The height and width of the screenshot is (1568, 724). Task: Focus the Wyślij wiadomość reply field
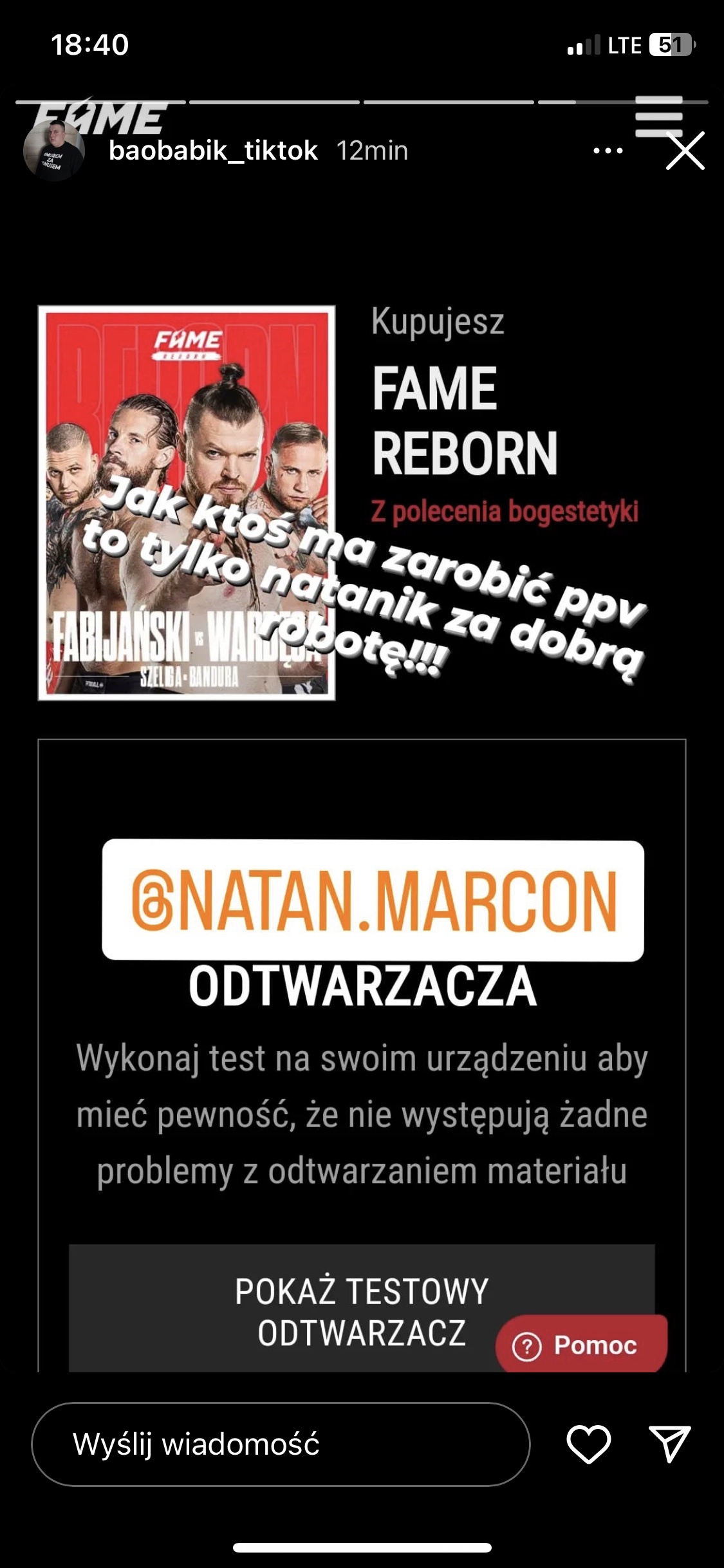281,1444
